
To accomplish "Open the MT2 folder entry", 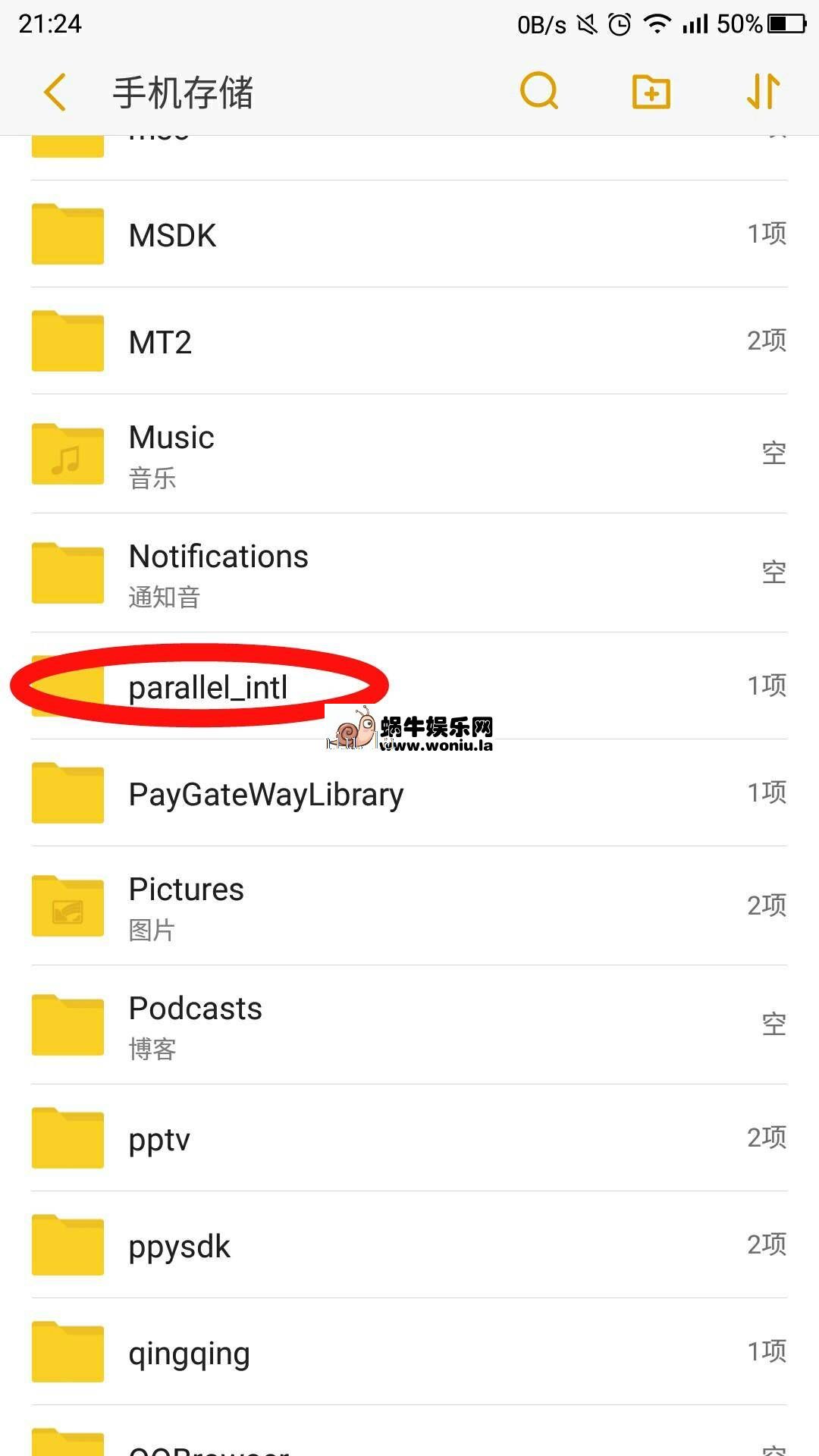I will [160, 341].
